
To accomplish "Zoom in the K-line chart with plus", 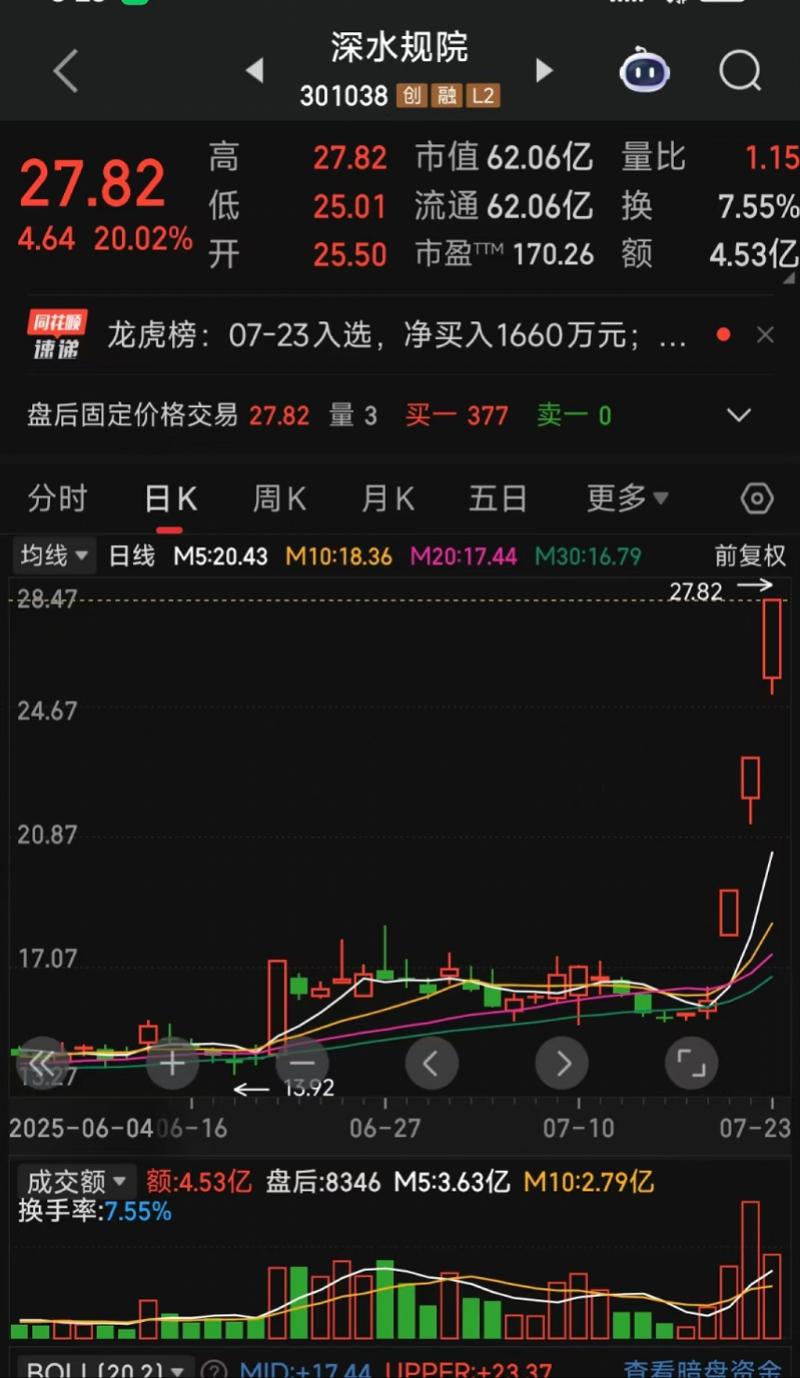I will (173, 1063).
